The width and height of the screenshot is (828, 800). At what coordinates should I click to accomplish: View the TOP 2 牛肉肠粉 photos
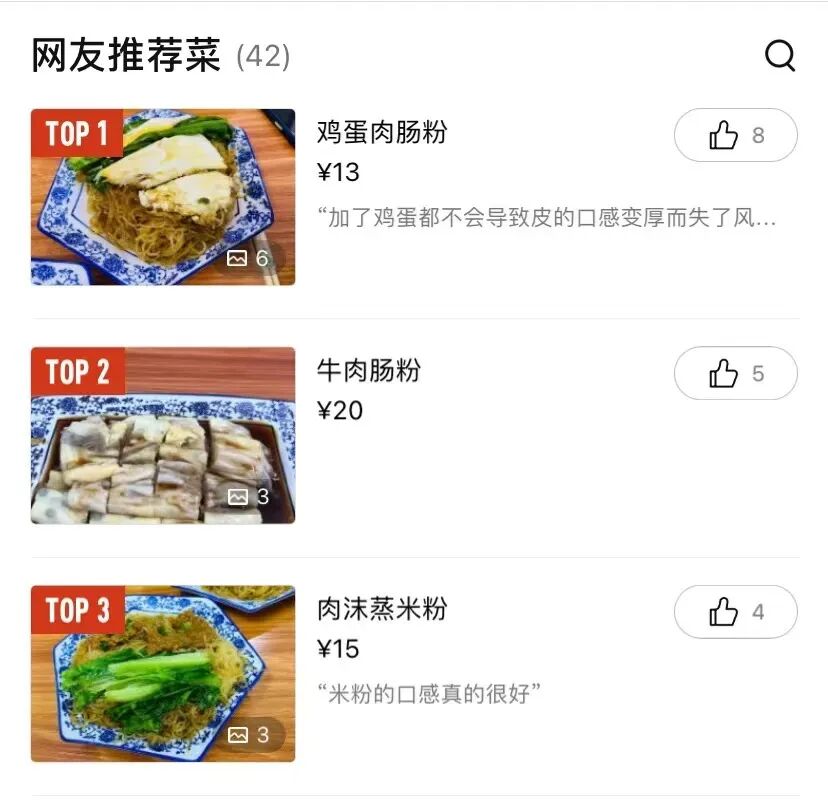[x=163, y=435]
